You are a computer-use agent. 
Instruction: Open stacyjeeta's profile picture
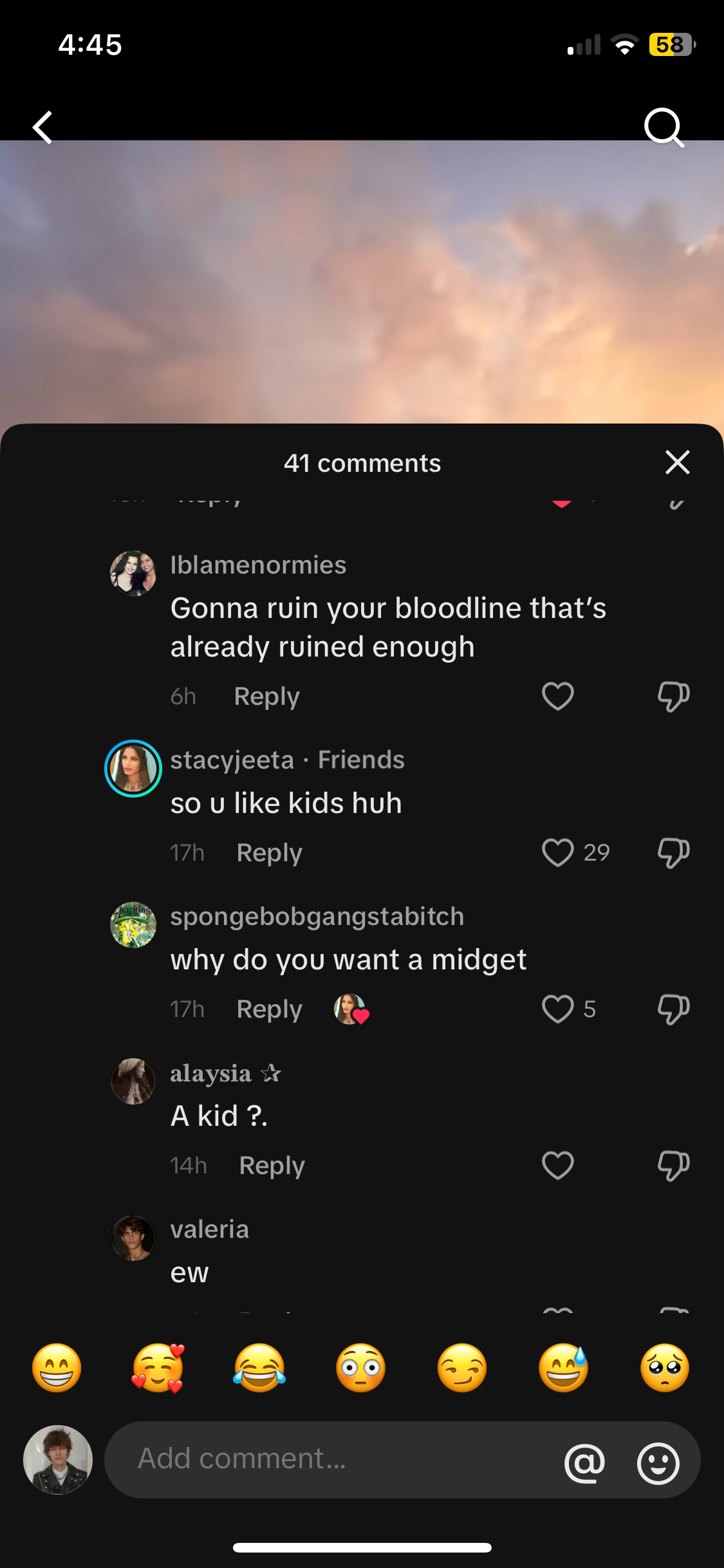(133, 769)
